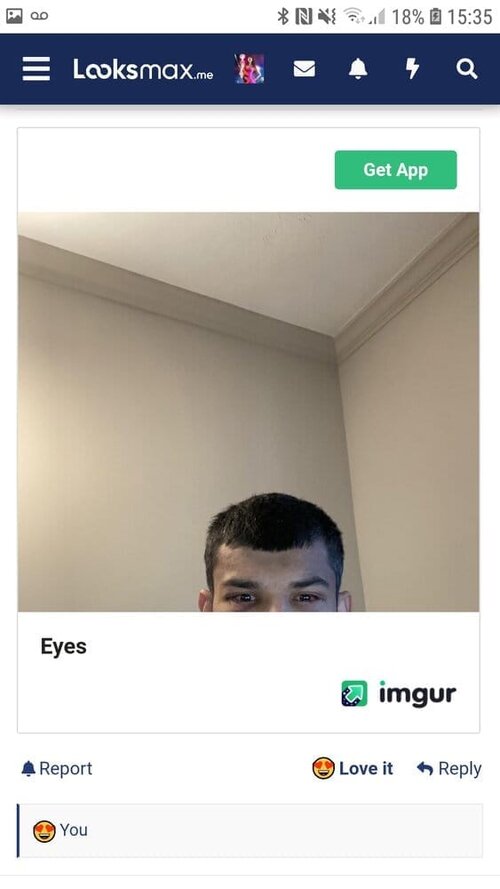Viewport: 500px width, 889px height.
Task: Tap the Love it reaction
Action: coord(353,768)
